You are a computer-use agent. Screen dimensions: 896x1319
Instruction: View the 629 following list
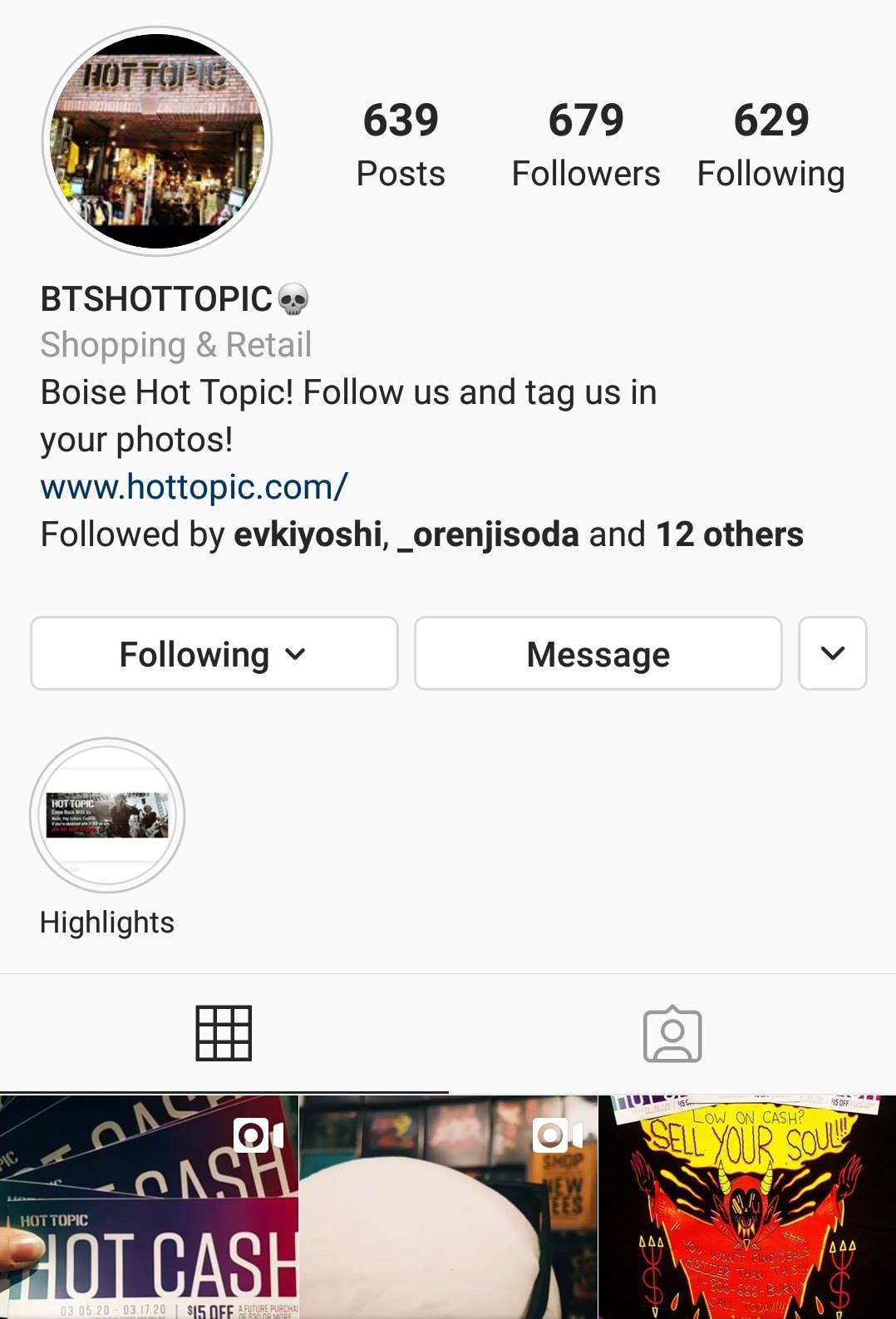coord(770,144)
